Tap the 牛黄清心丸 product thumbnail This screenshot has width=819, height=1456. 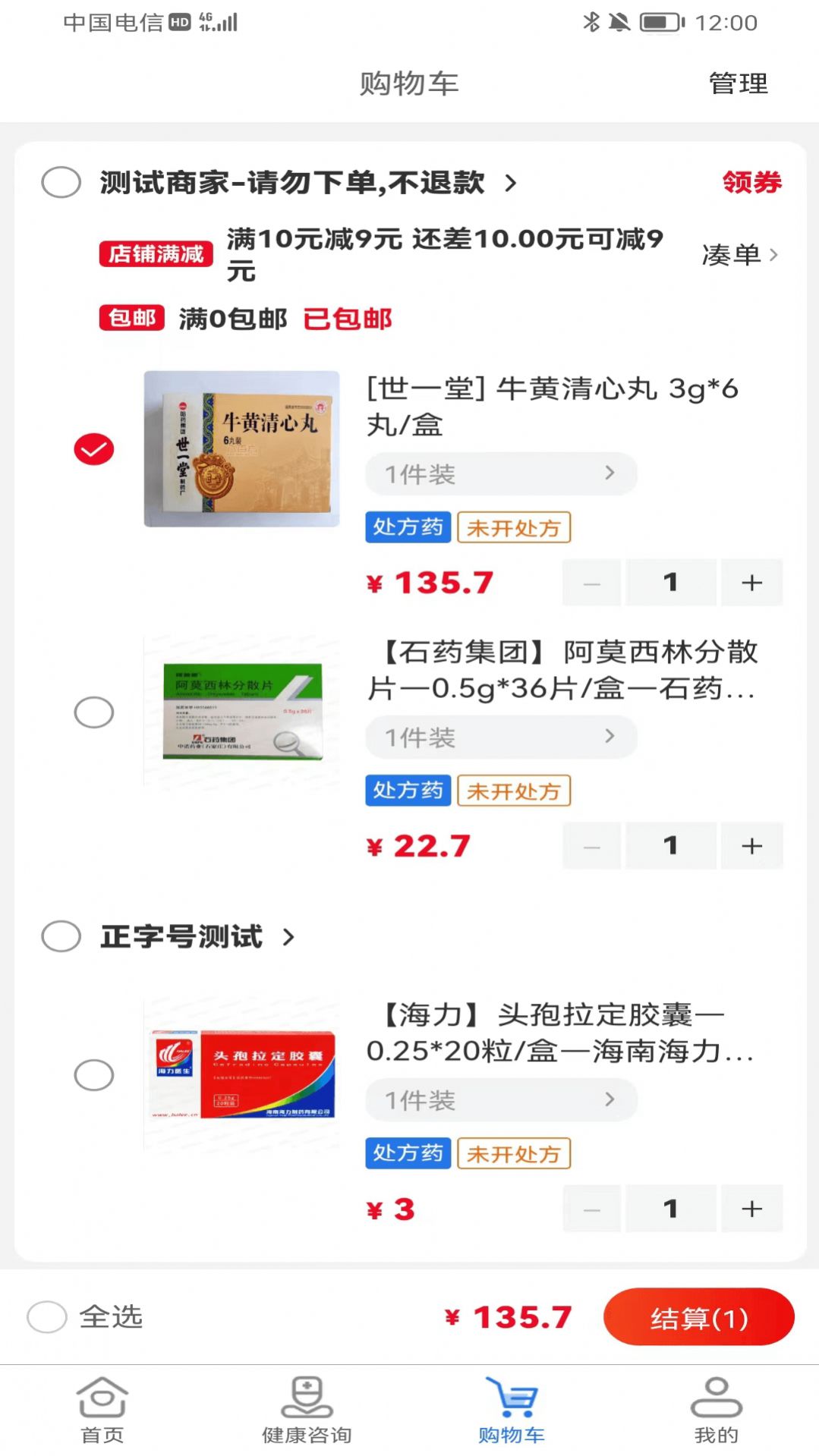(241, 448)
